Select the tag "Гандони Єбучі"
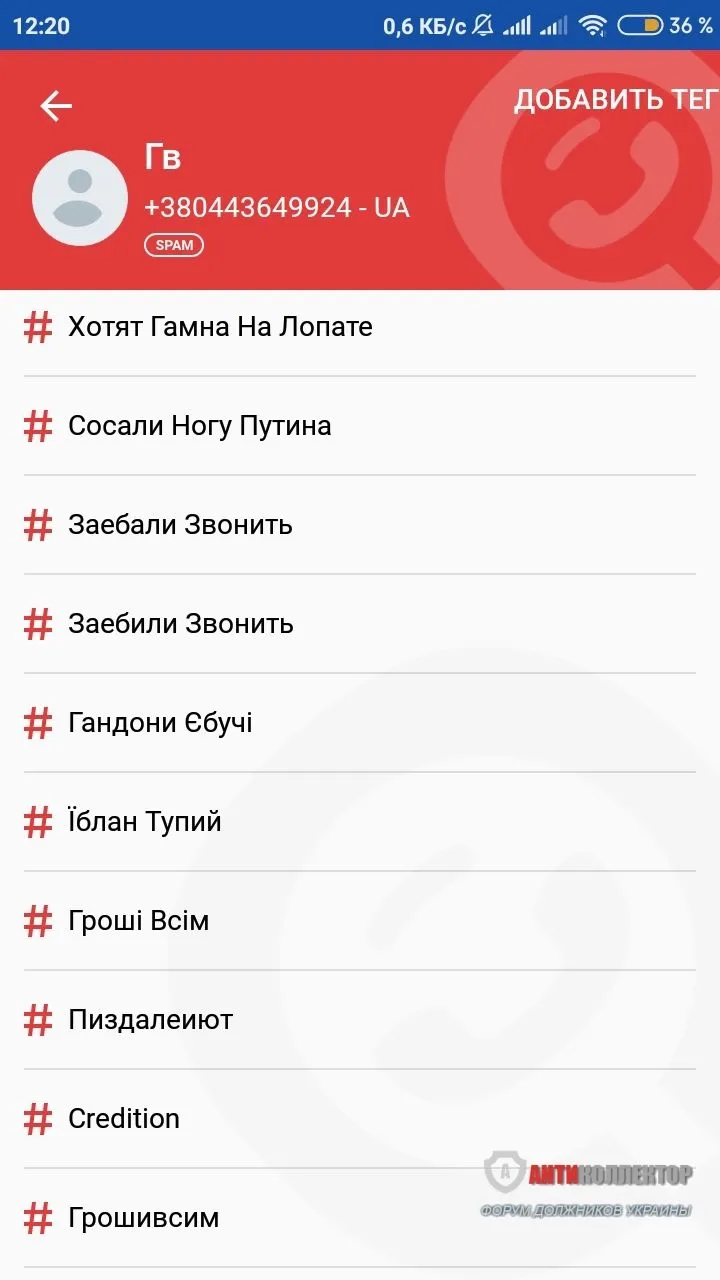The image size is (720, 1280). (163, 722)
